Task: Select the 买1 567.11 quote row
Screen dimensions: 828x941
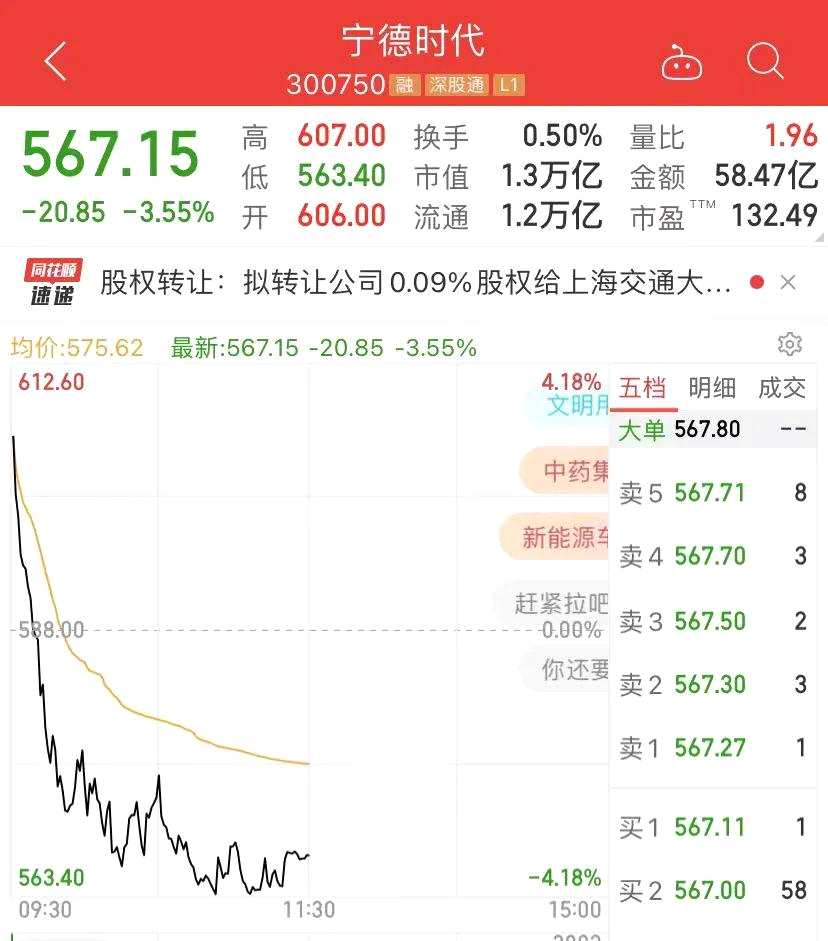Action: pyautogui.click(x=712, y=827)
